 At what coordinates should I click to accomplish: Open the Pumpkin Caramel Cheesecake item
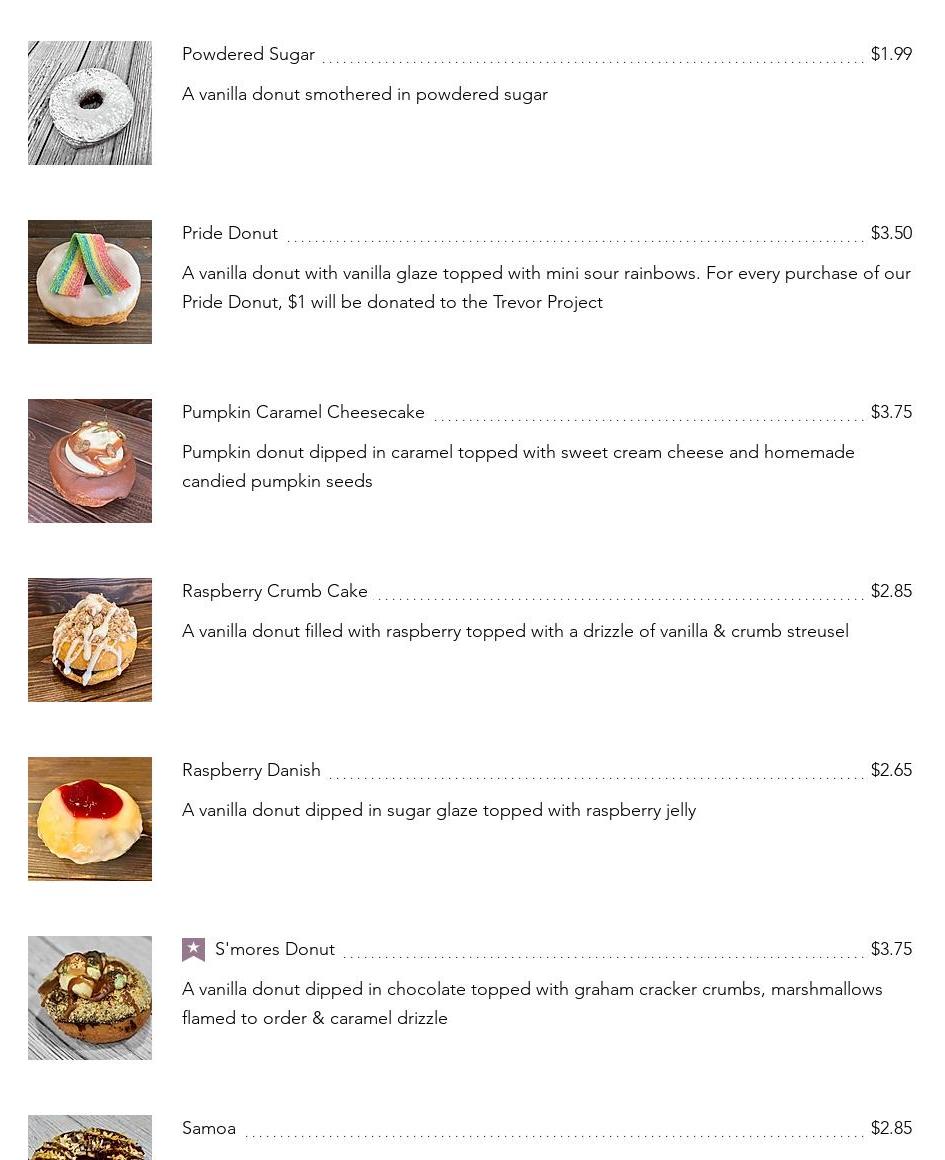pos(303,412)
